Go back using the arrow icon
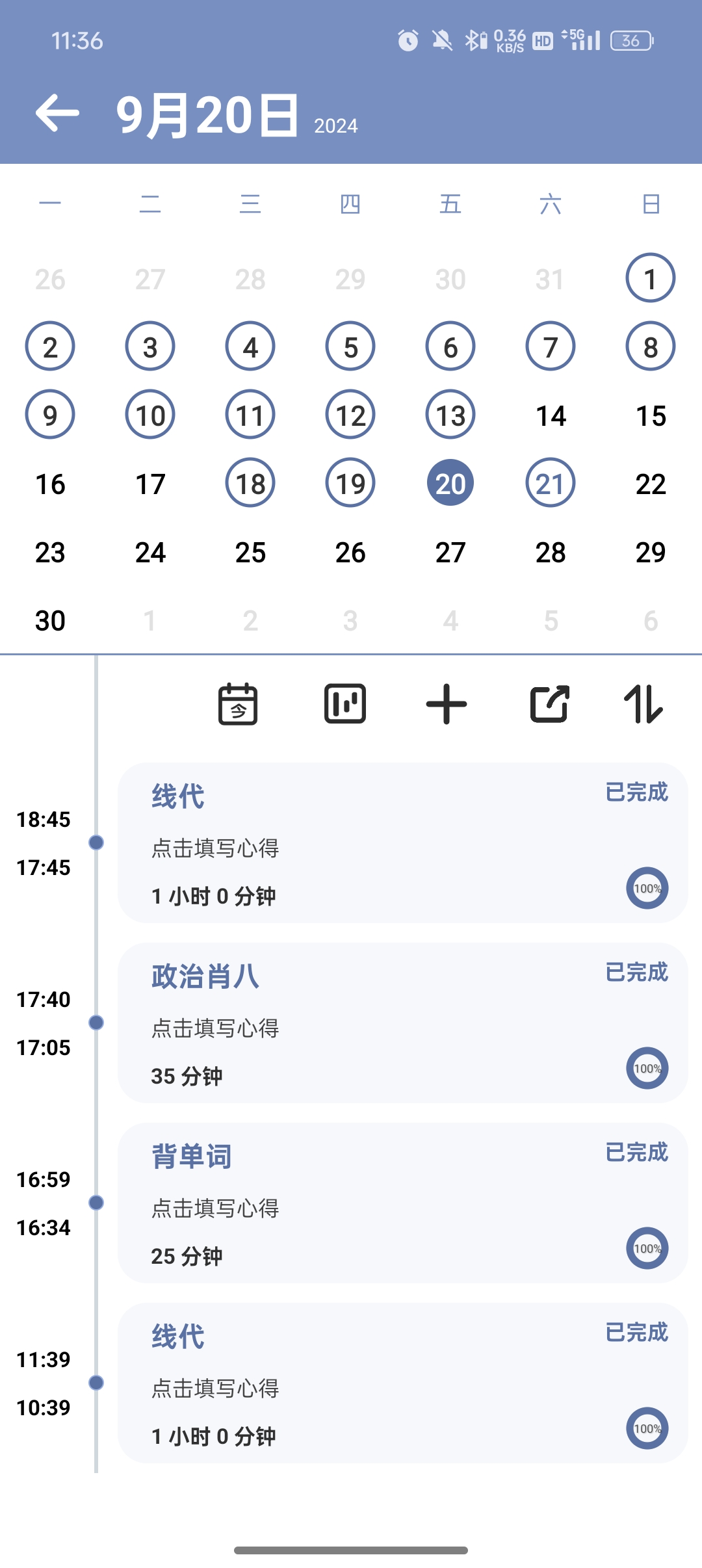The width and height of the screenshot is (702, 1568). [x=57, y=114]
